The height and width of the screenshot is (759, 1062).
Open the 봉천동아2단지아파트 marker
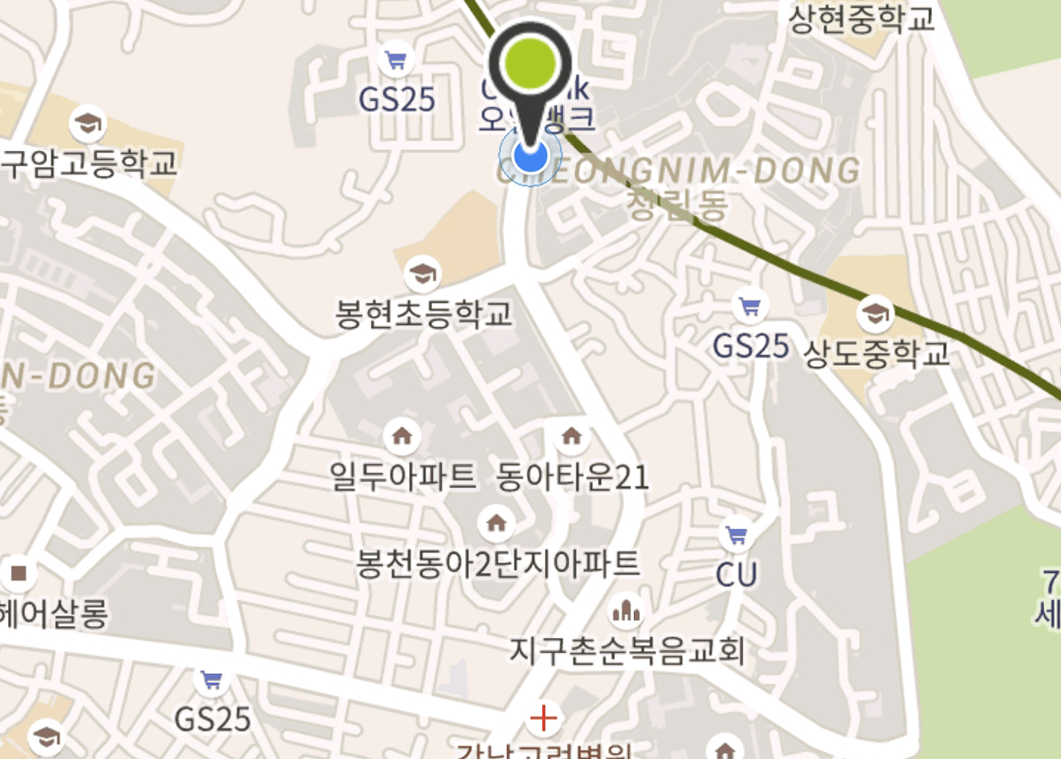pyautogui.click(x=496, y=522)
